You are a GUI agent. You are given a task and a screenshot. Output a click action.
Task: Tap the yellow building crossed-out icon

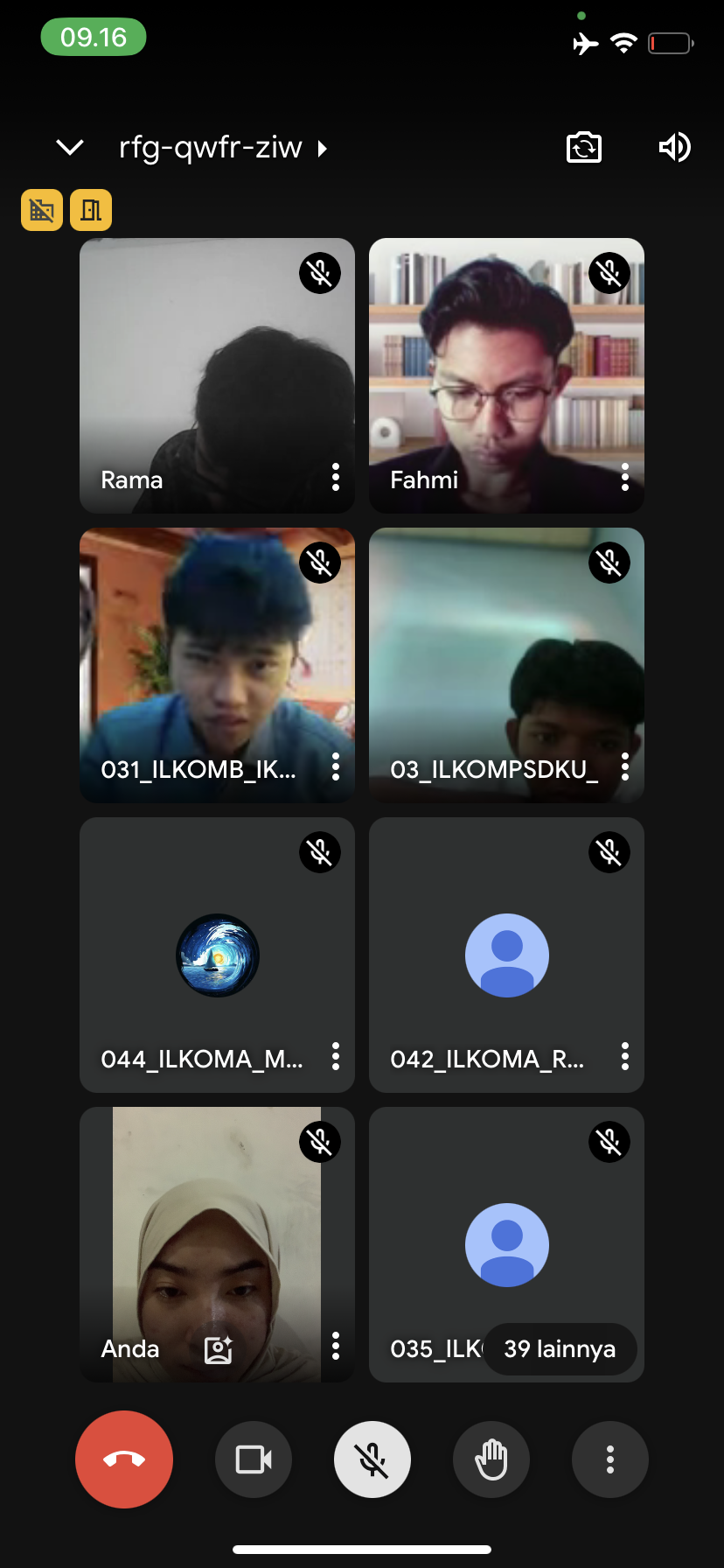42,210
